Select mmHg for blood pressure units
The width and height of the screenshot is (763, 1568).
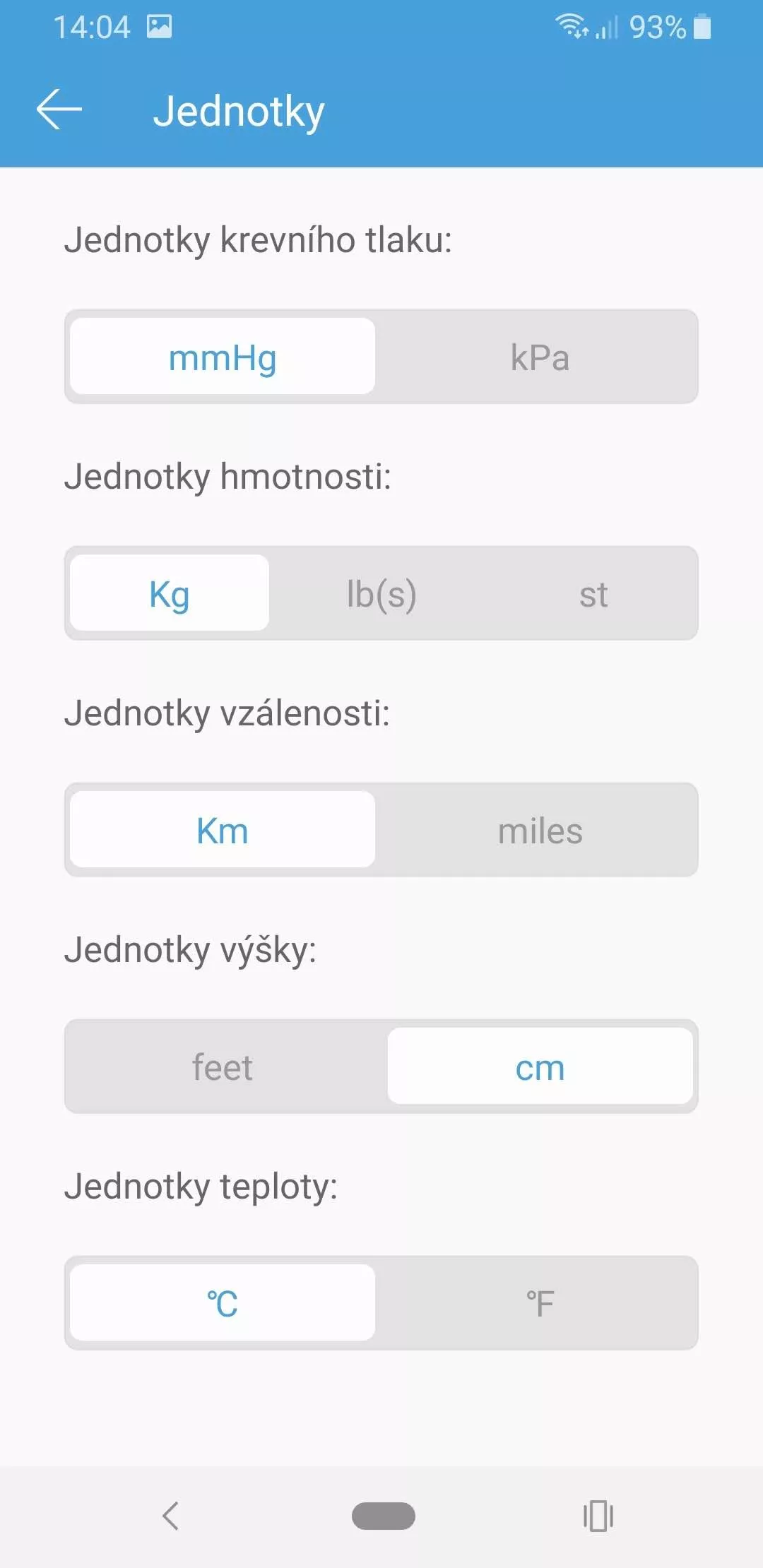pos(223,357)
